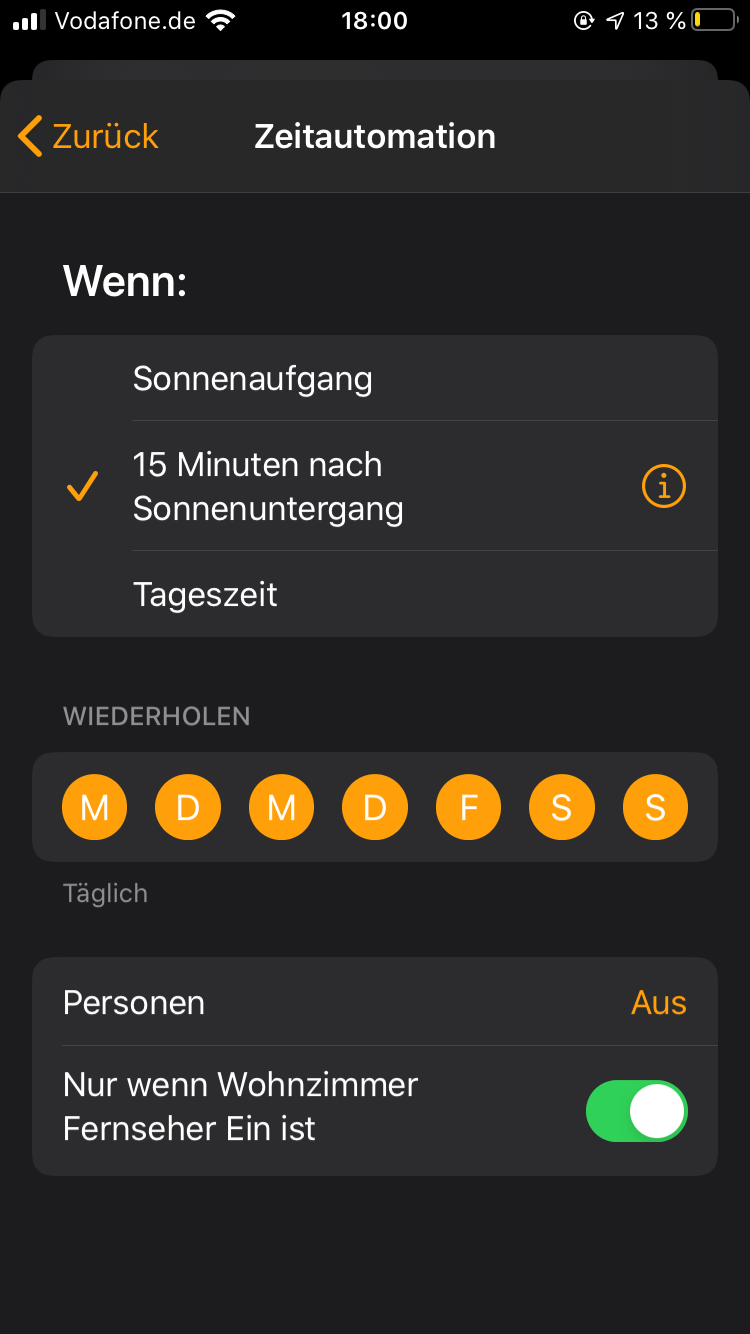Toggle Dienstag, the first D day circle
The height and width of the screenshot is (1334, 750).
click(188, 807)
